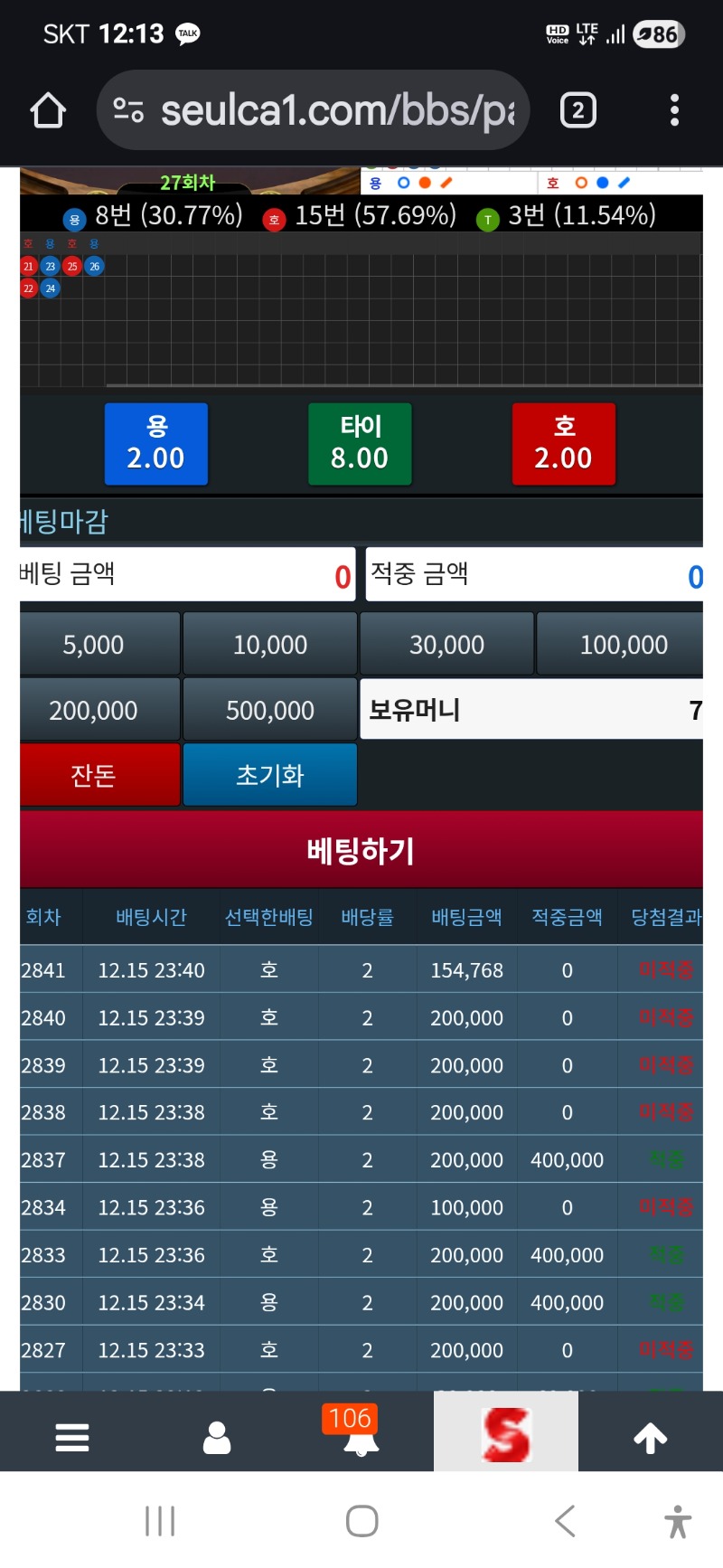The height and width of the screenshot is (1568, 723).
Task: Place the bet with 베팅하기
Action: pos(361,850)
